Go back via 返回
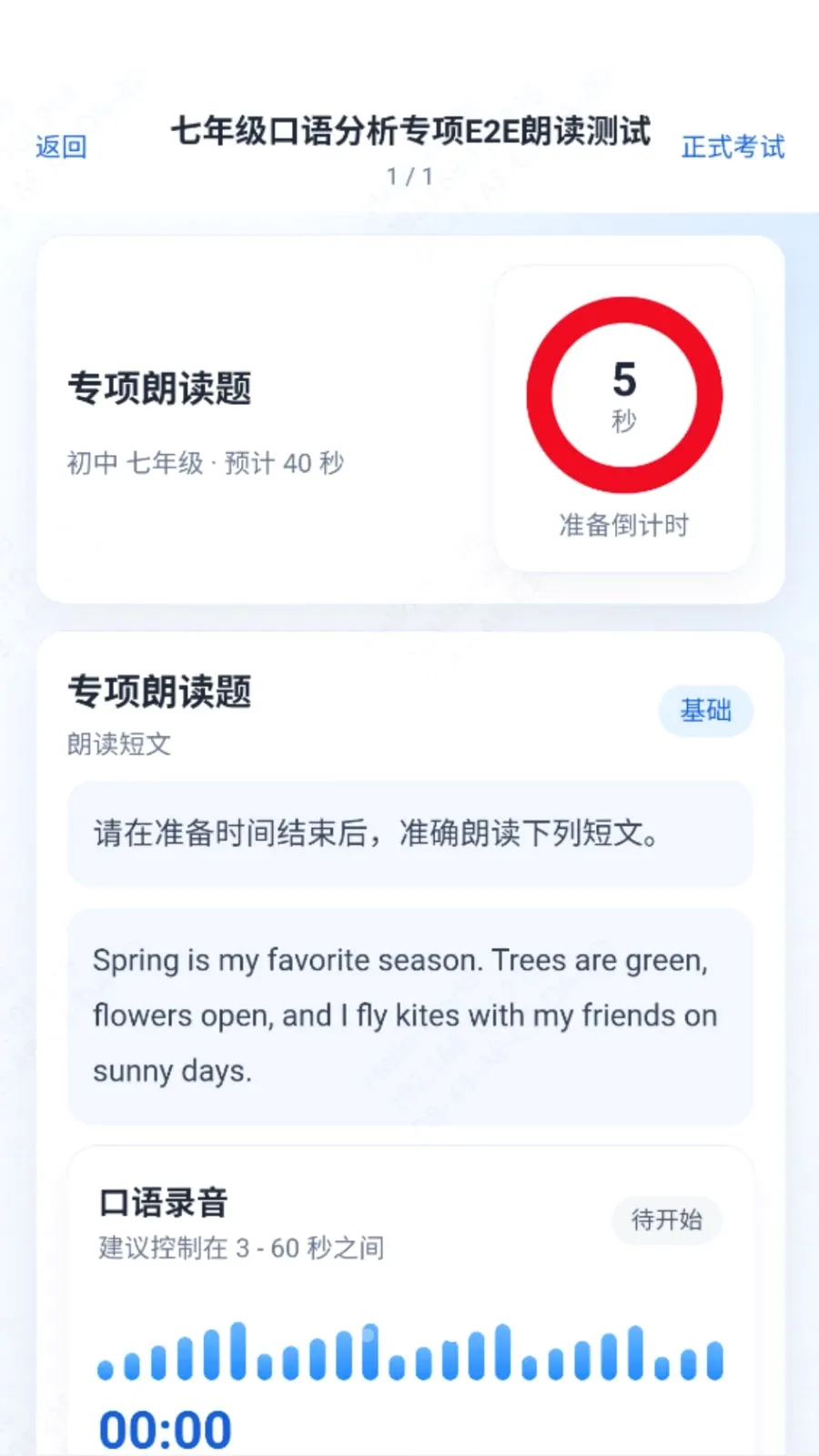Screen dimensions: 819x1456 point(61,147)
